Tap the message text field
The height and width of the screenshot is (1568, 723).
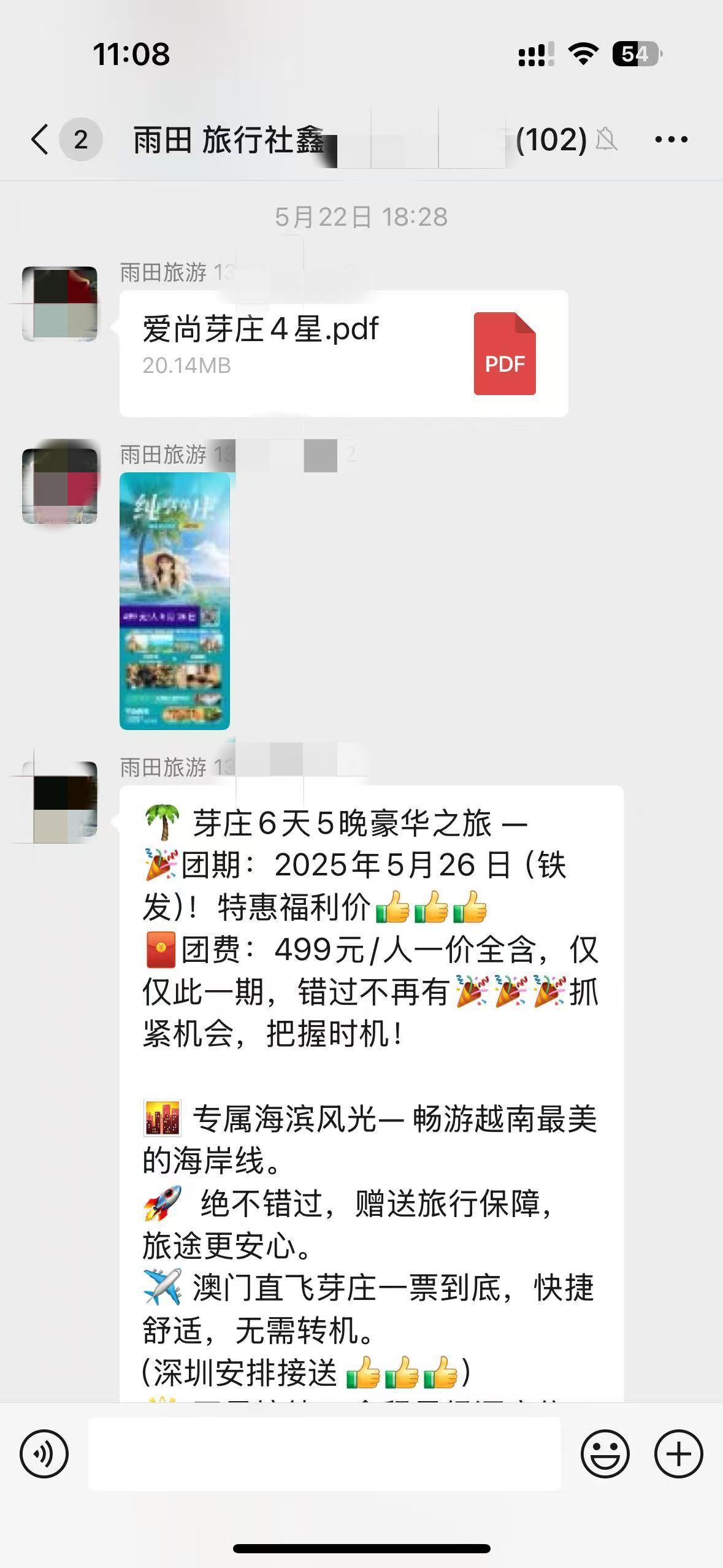tap(324, 1453)
